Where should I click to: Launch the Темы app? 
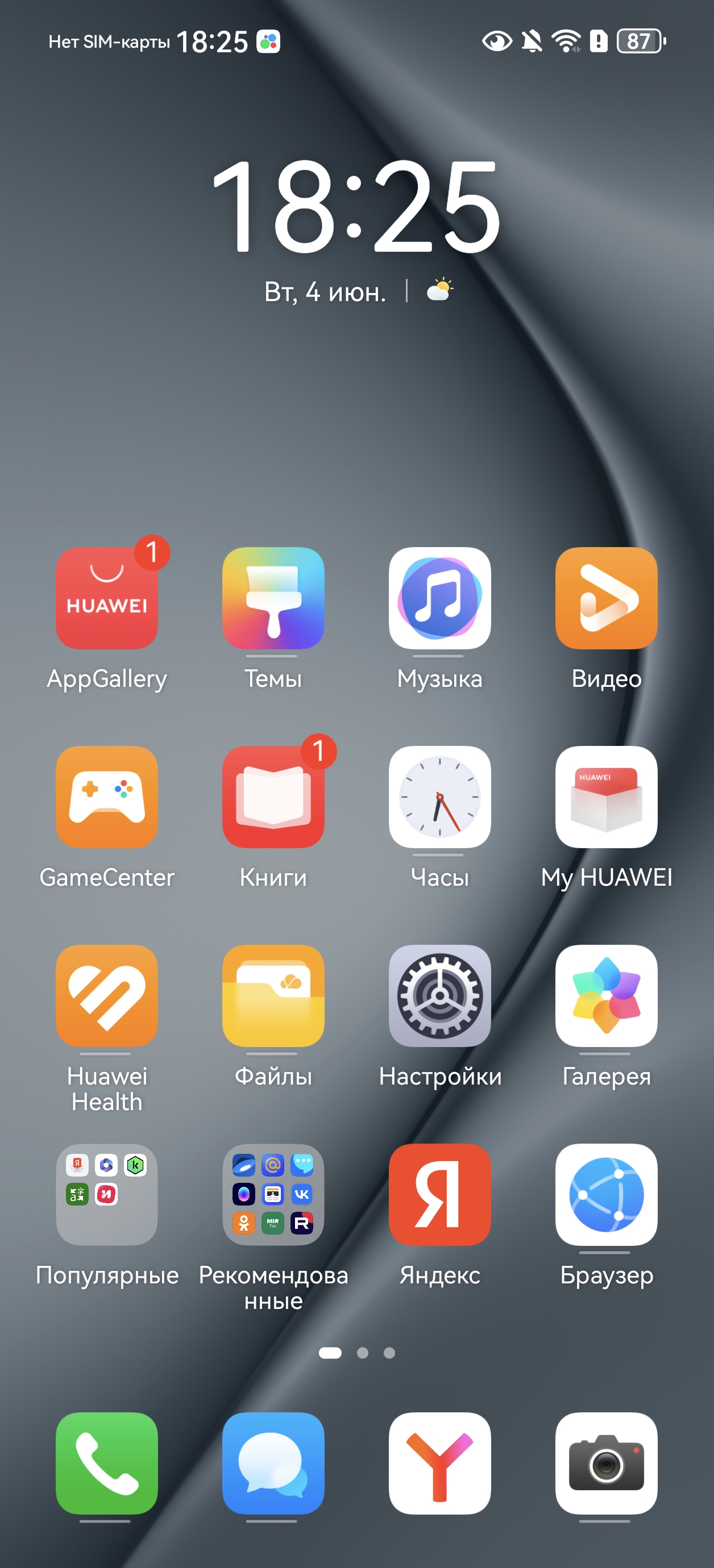[x=273, y=598]
